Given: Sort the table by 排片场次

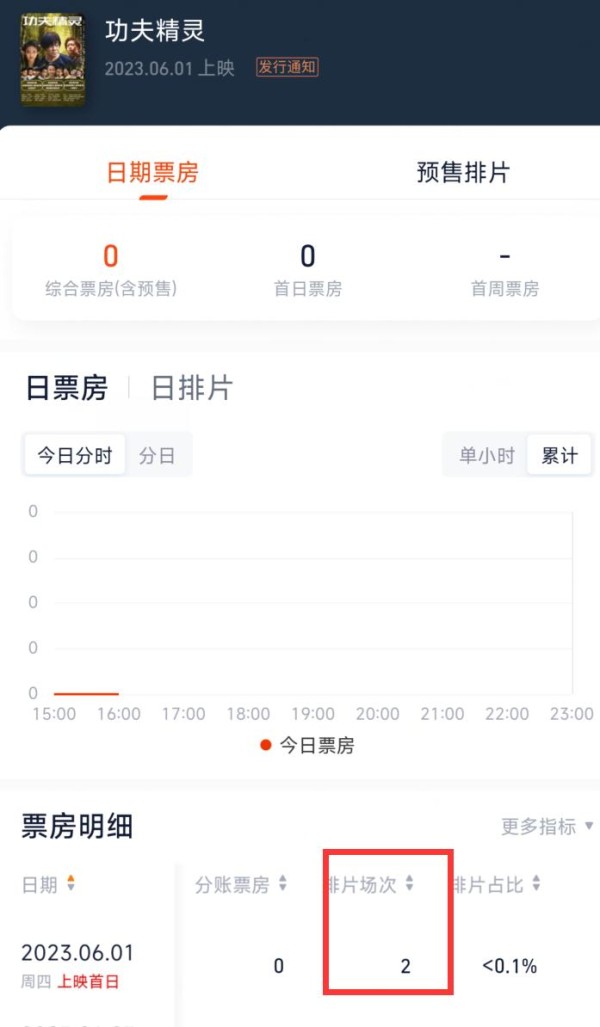Looking at the screenshot, I should (371, 884).
